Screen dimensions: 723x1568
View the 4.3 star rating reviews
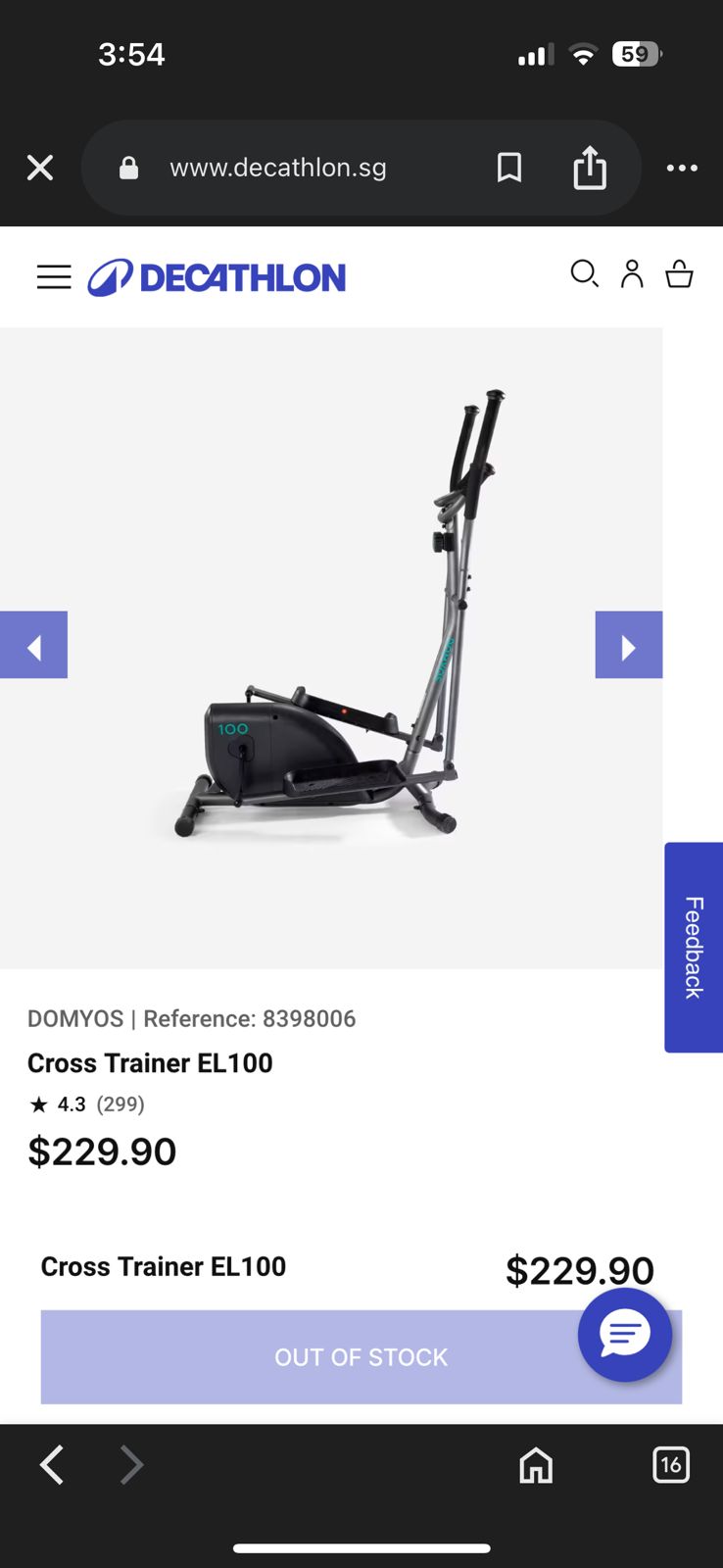(x=87, y=1104)
